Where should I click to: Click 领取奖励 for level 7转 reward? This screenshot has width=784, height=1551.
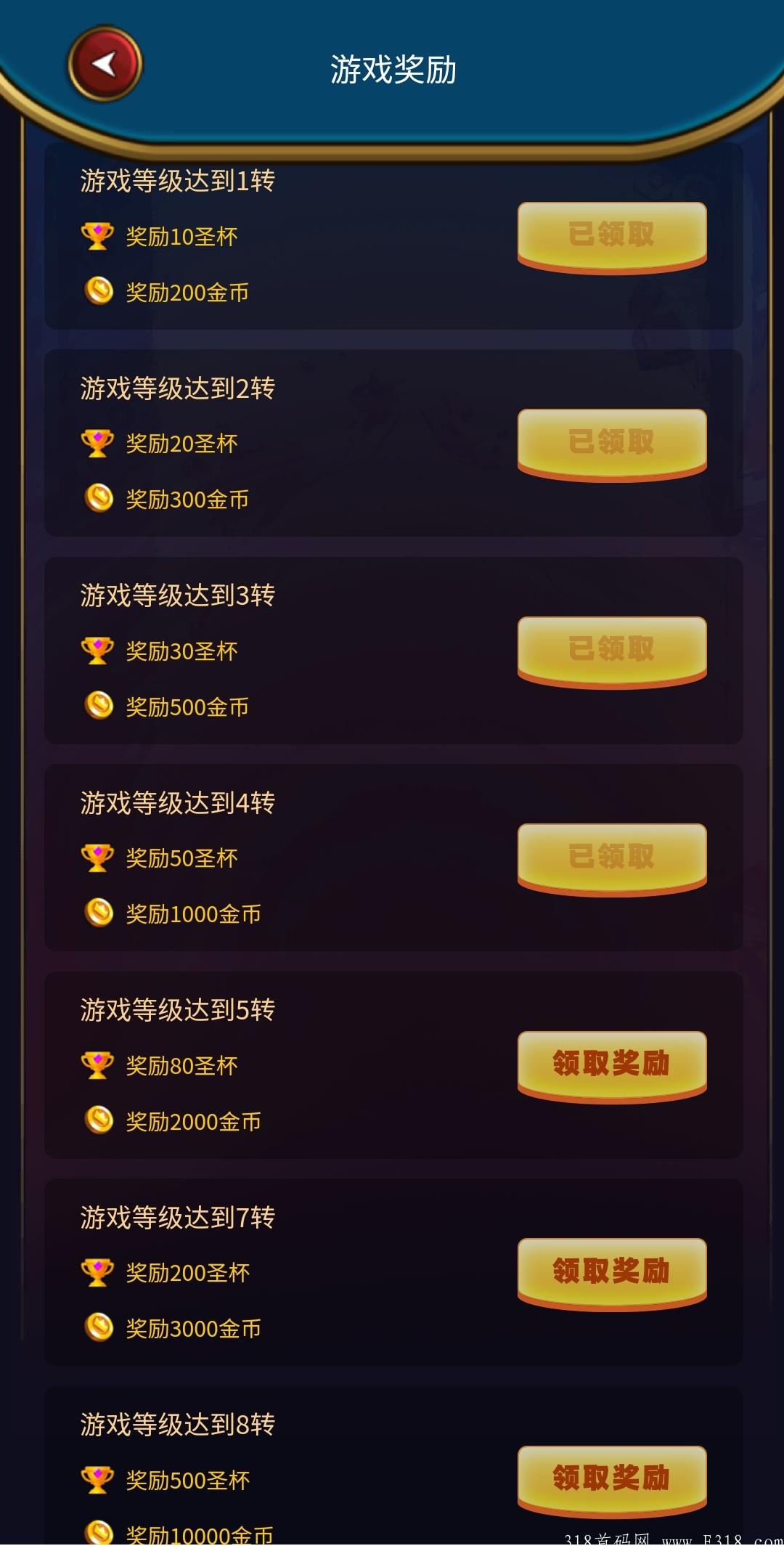pos(613,1270)
